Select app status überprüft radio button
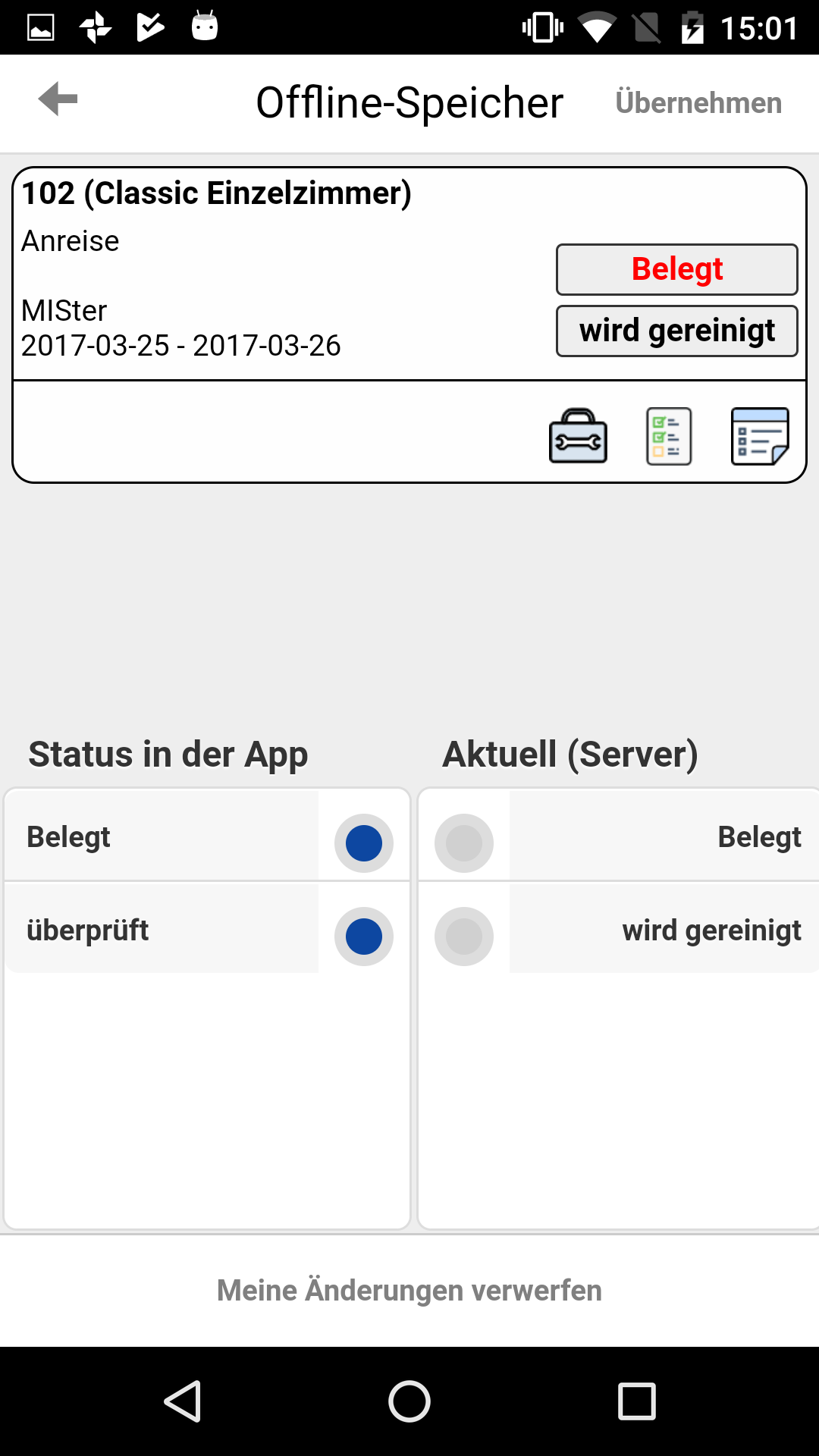This screenshot has height=1456, width=819. coord(364,937)
